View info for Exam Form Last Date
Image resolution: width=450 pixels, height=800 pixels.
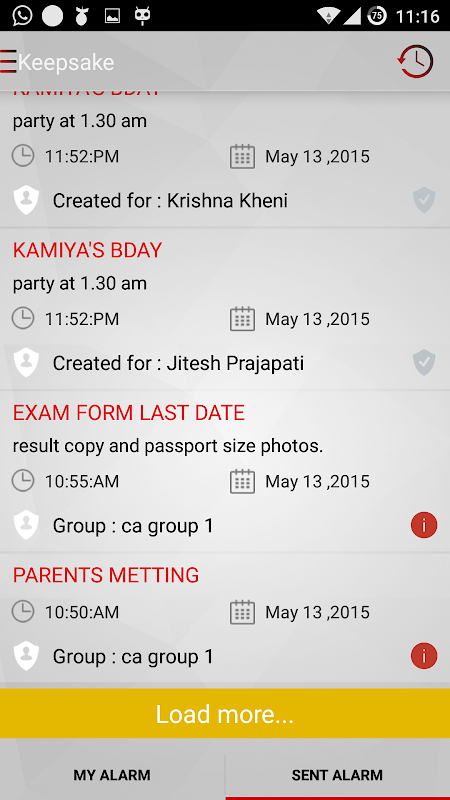[424, 525]
